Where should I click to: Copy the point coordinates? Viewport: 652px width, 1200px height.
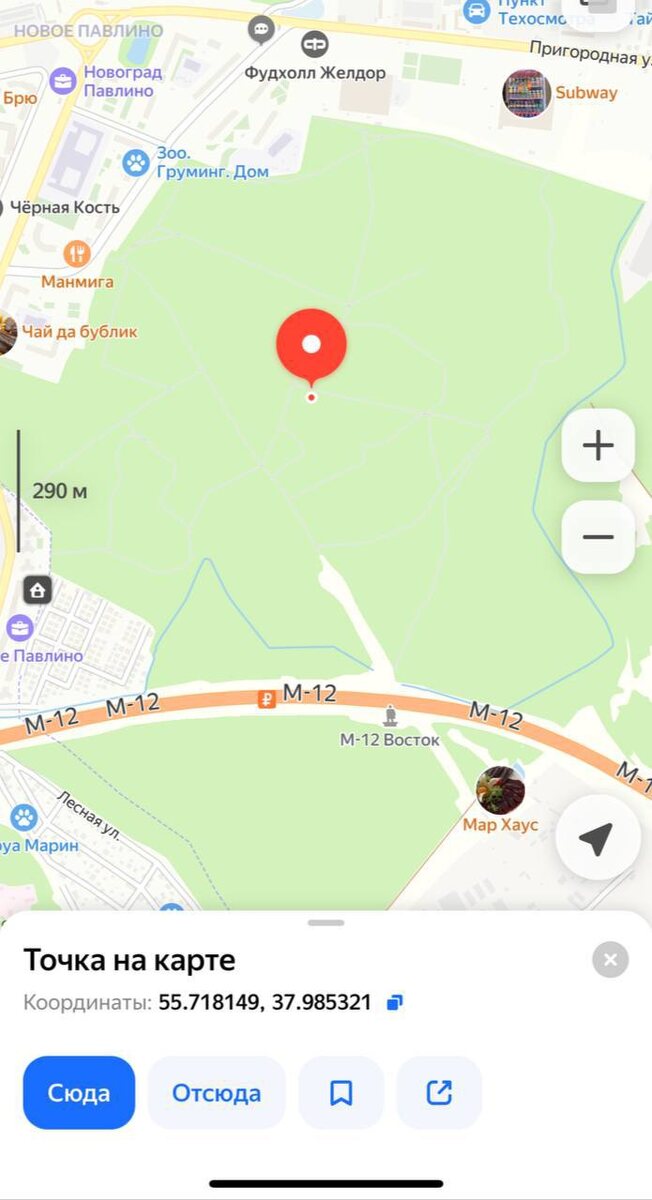coord(395,1002)
